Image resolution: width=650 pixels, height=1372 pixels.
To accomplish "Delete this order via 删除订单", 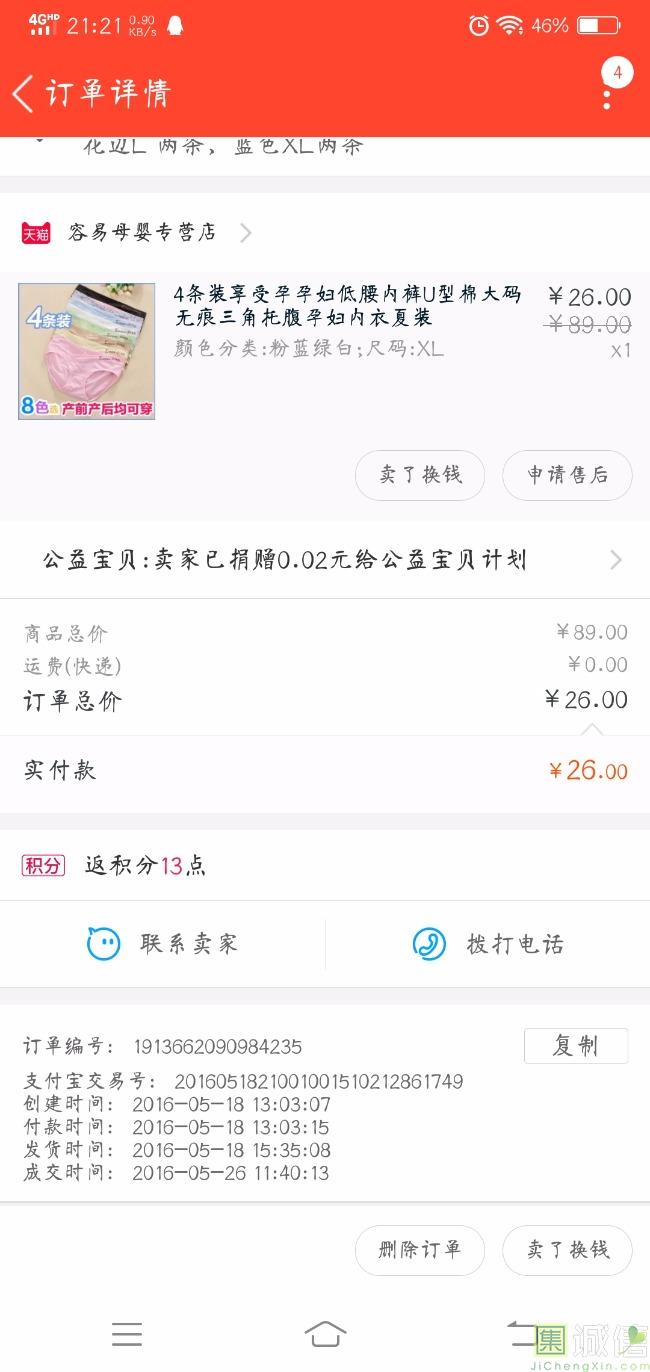I will tap(420, 1250).
